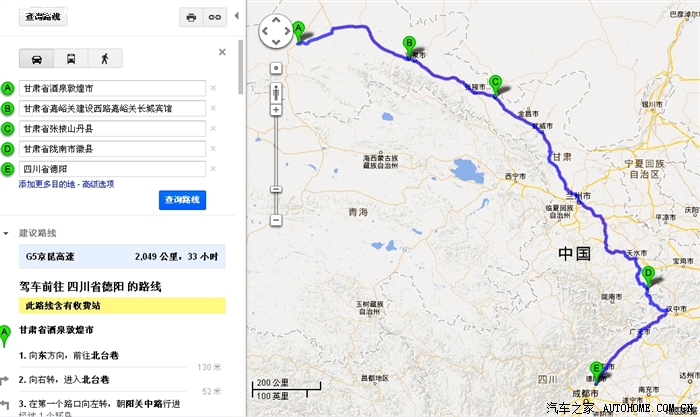Collapse the 建议路线 section
This screenshot has width=700, height=417.
click(8, 233)
